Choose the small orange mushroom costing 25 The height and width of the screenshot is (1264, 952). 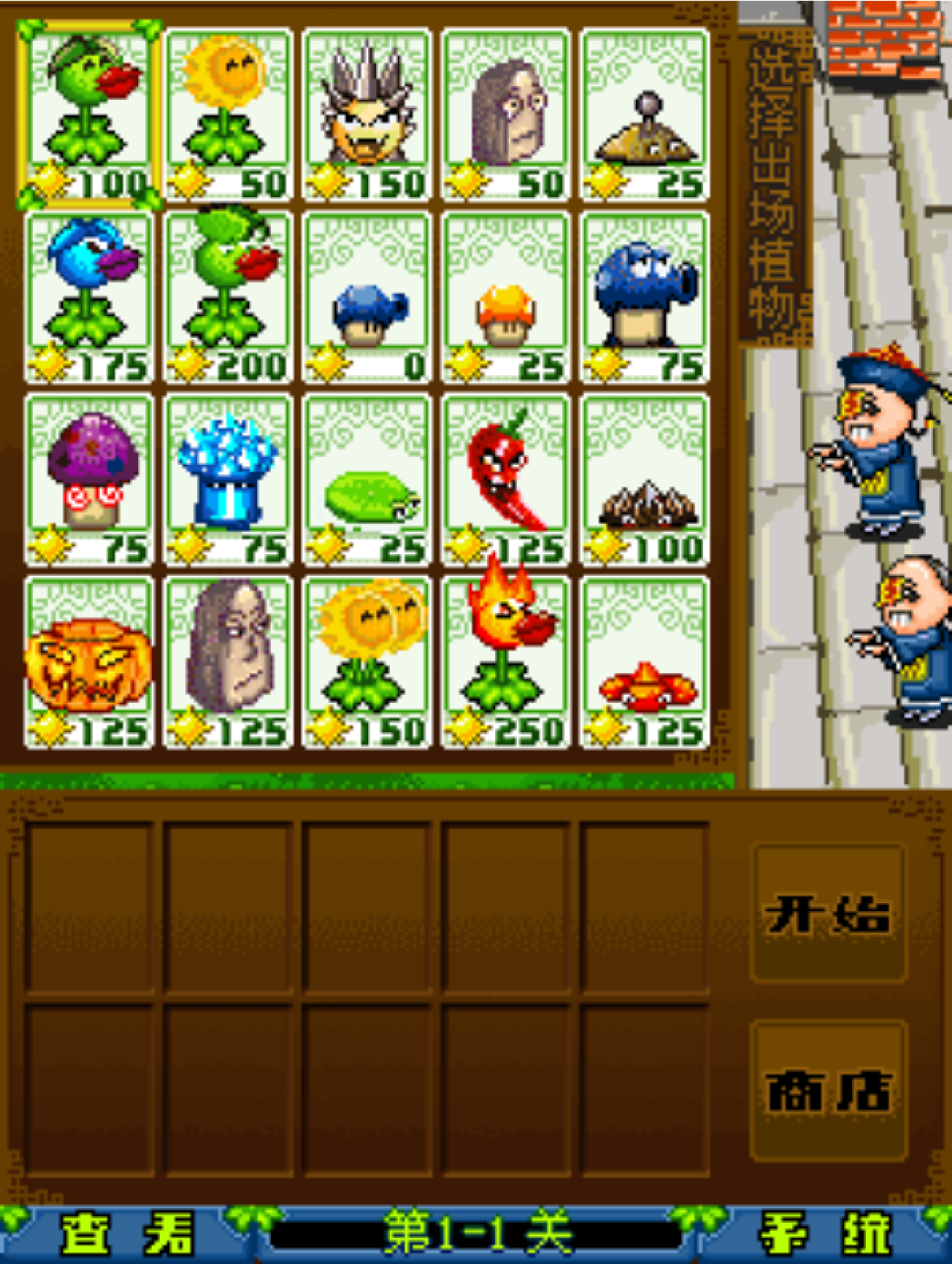505,297
